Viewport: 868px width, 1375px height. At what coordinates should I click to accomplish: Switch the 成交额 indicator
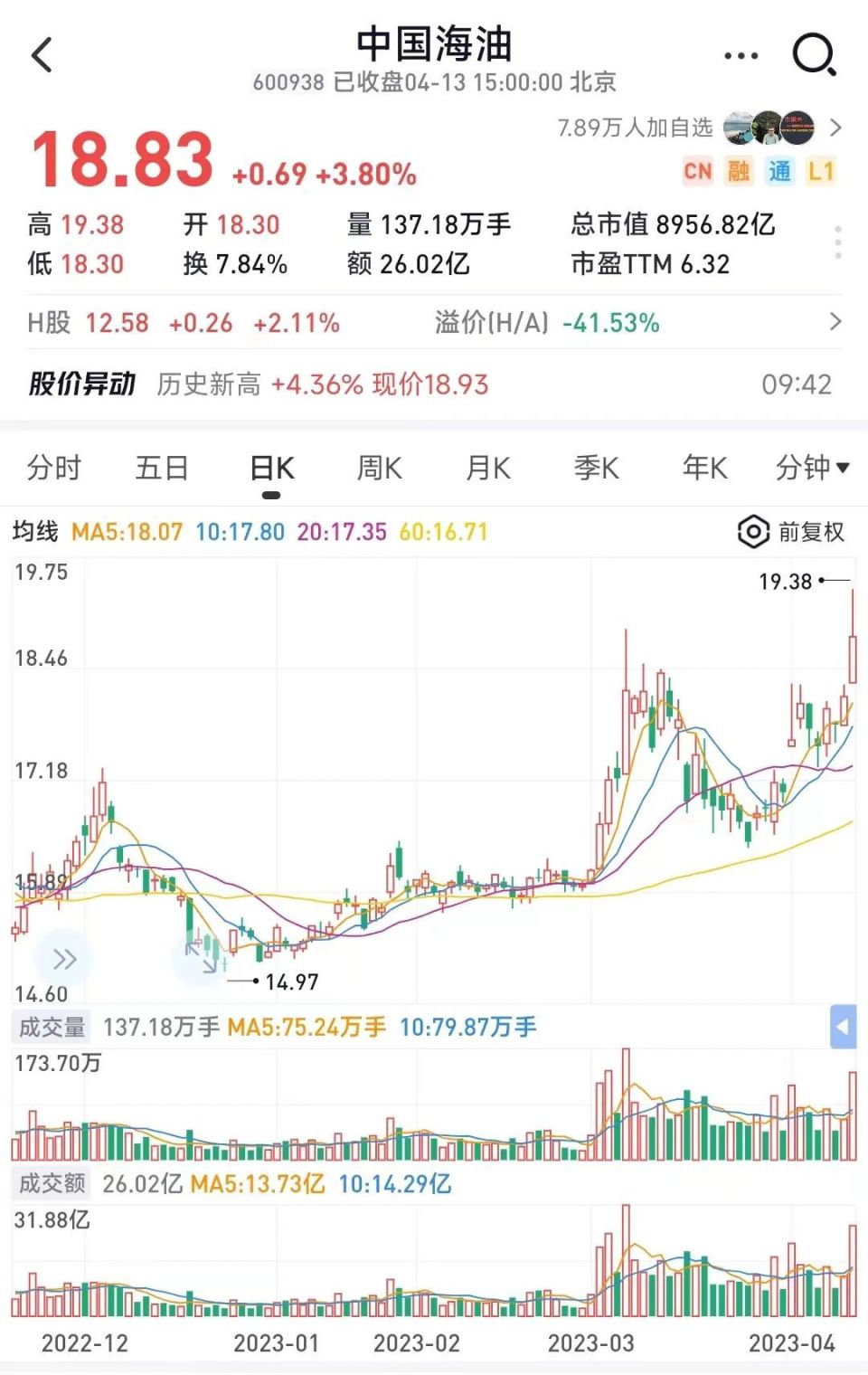(x=52, y=1183)
